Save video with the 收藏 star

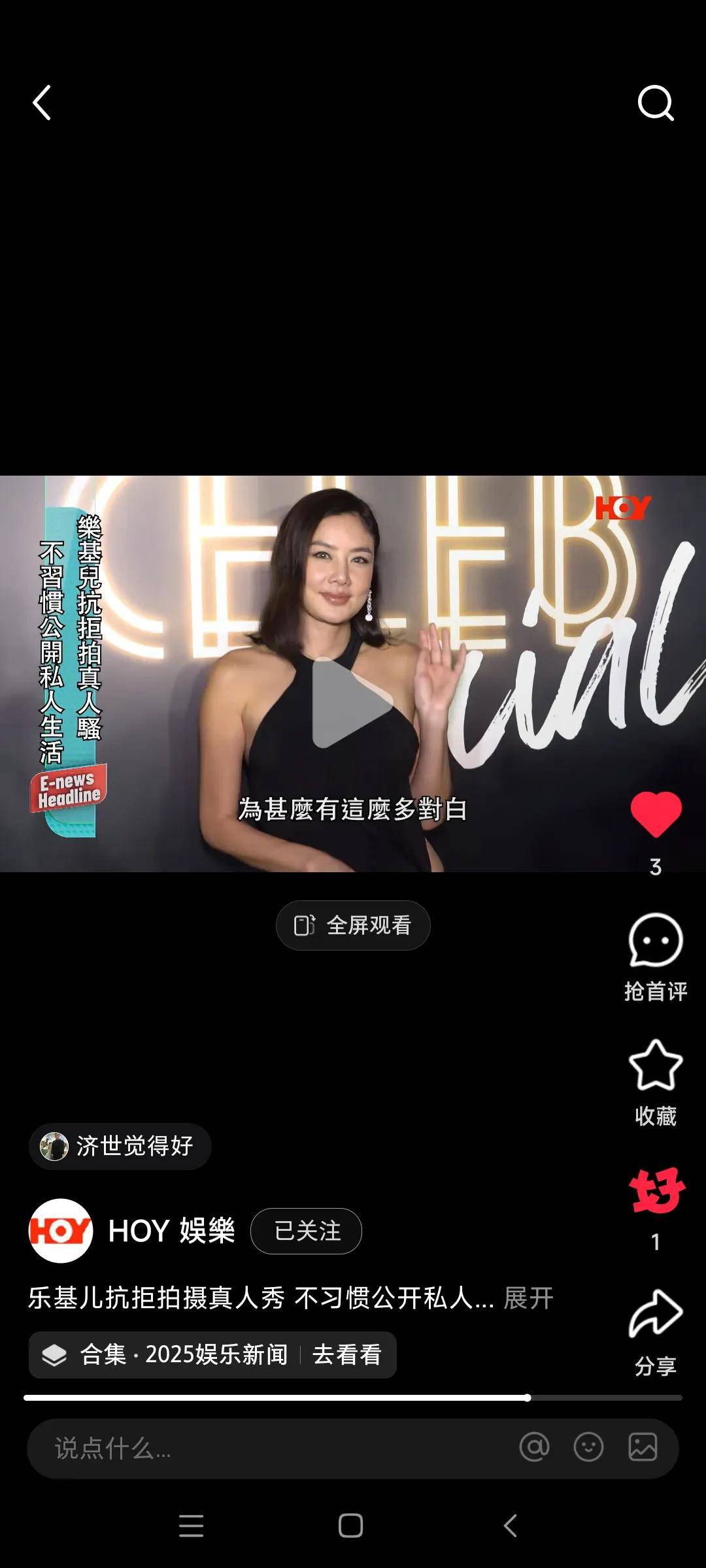pos(656,1065)
